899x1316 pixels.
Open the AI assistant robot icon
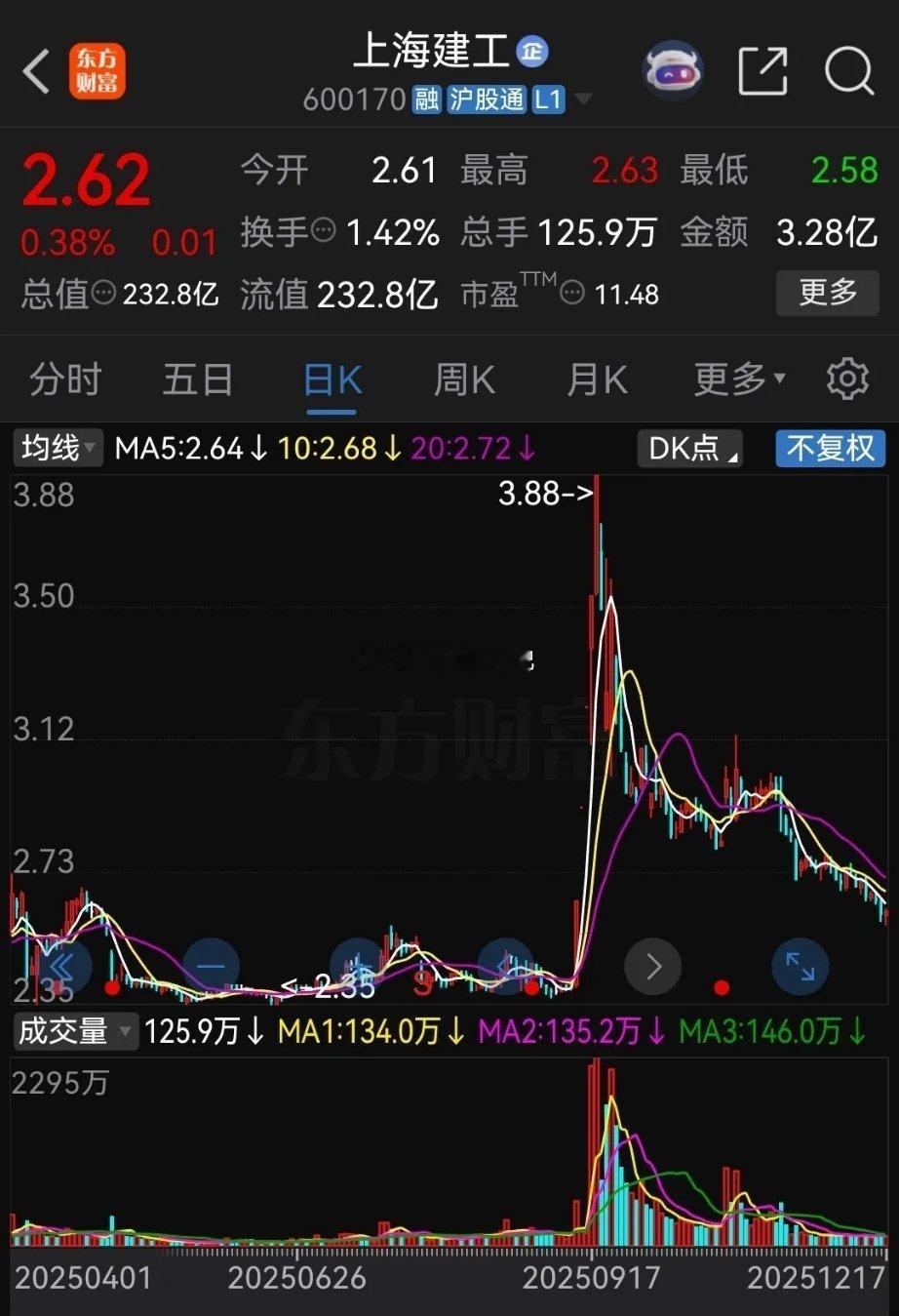672,68
